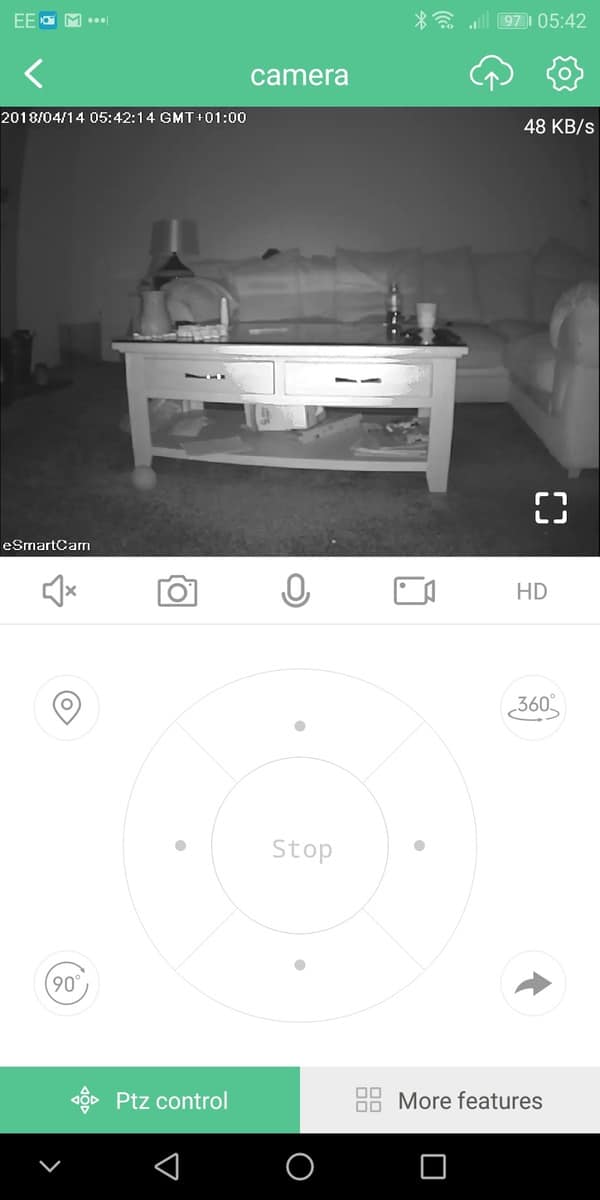
Task: Tap the 90° rotation button
Action: click(x=67, y=984)
